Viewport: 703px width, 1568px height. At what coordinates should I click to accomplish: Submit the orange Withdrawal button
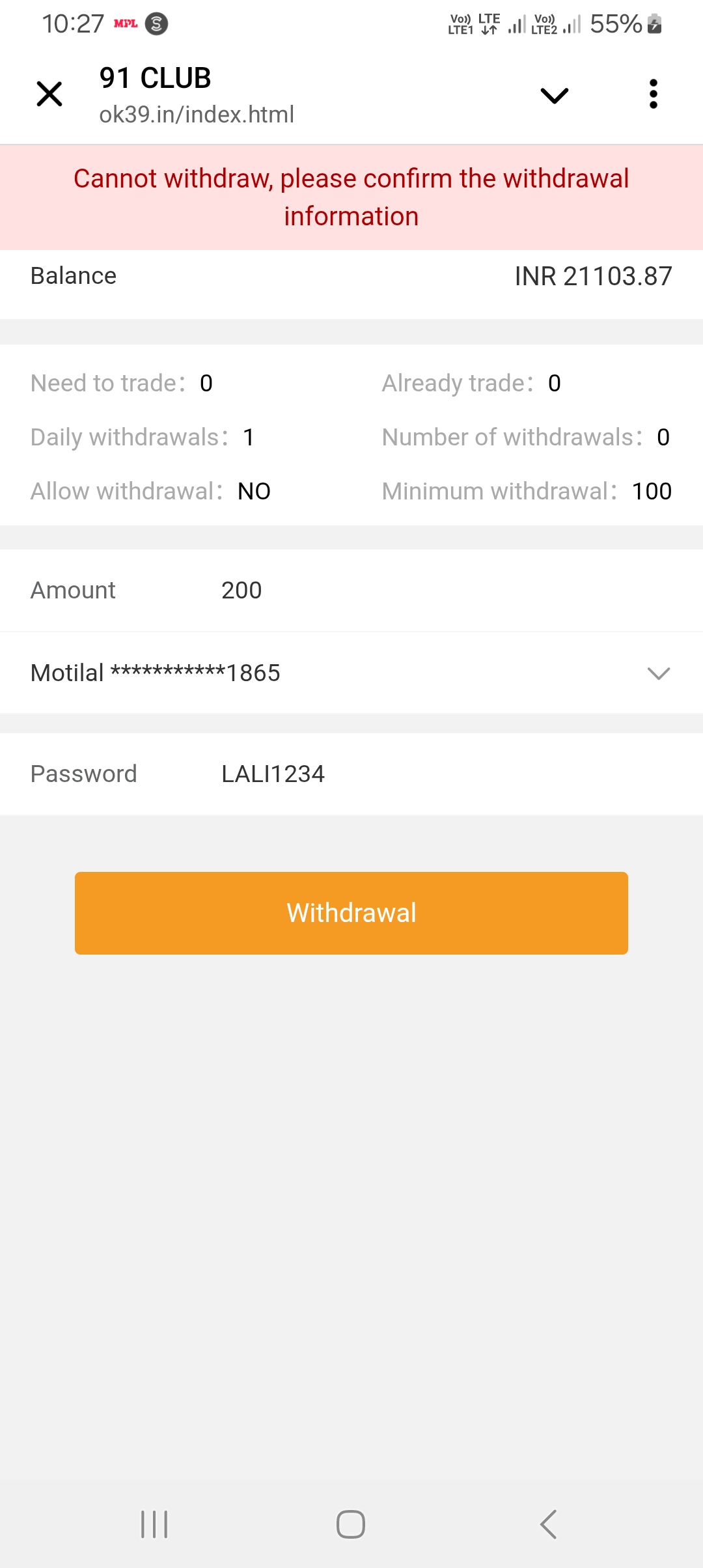(351, 913)
